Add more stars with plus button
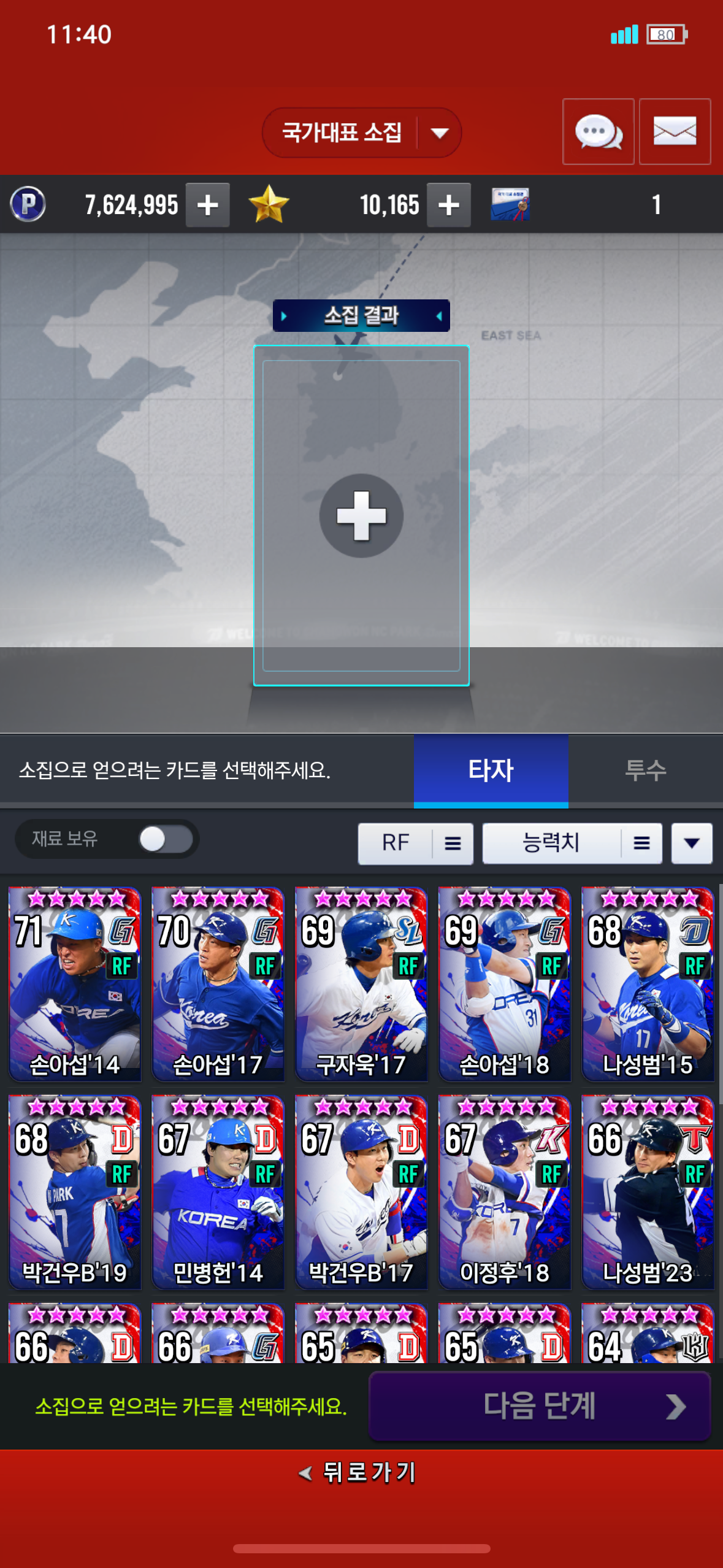The height and width of the screenshot is (1568, 723). click(x=448, y=205)
